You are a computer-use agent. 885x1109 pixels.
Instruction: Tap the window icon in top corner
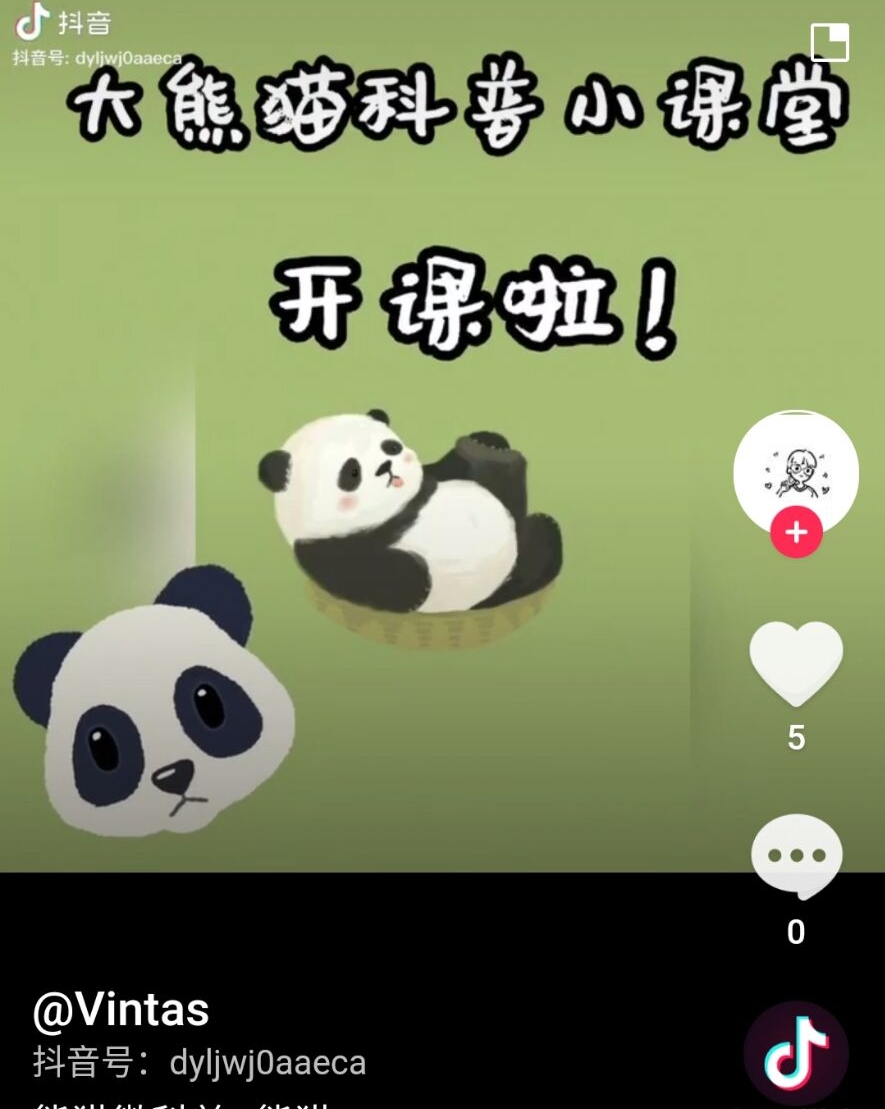tap(829, 43)
